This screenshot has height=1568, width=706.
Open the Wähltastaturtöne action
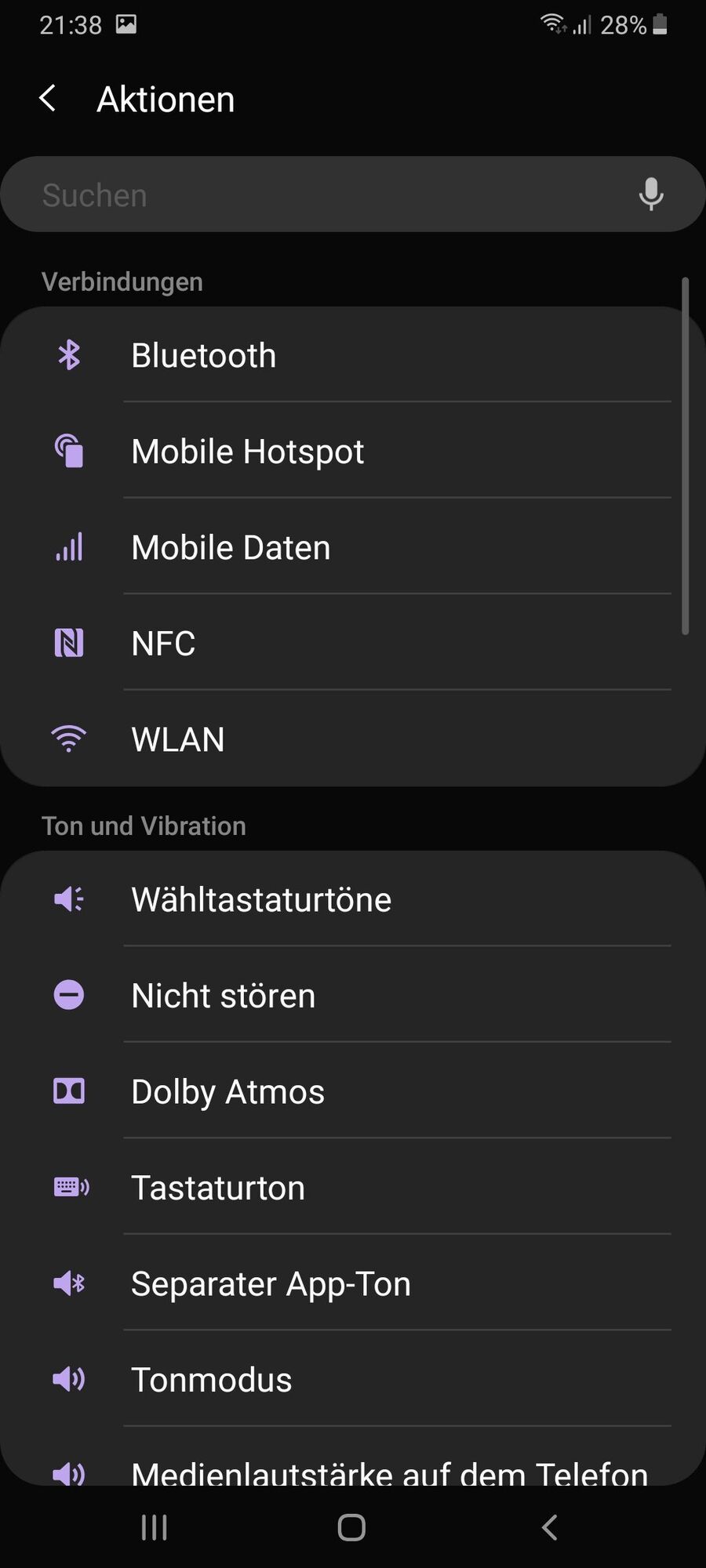point(353,900)
